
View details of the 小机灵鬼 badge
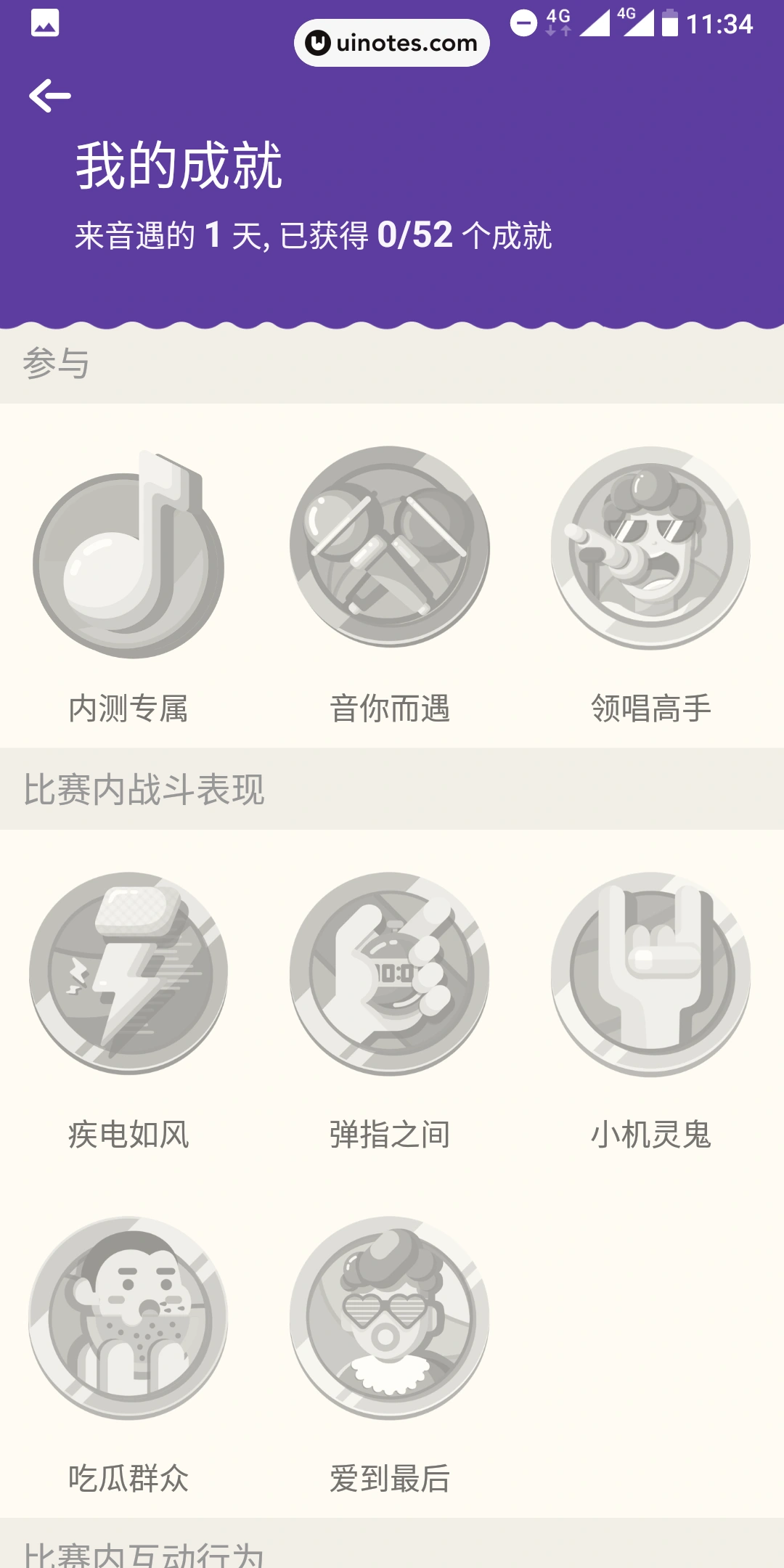click(x=650, y=974)
